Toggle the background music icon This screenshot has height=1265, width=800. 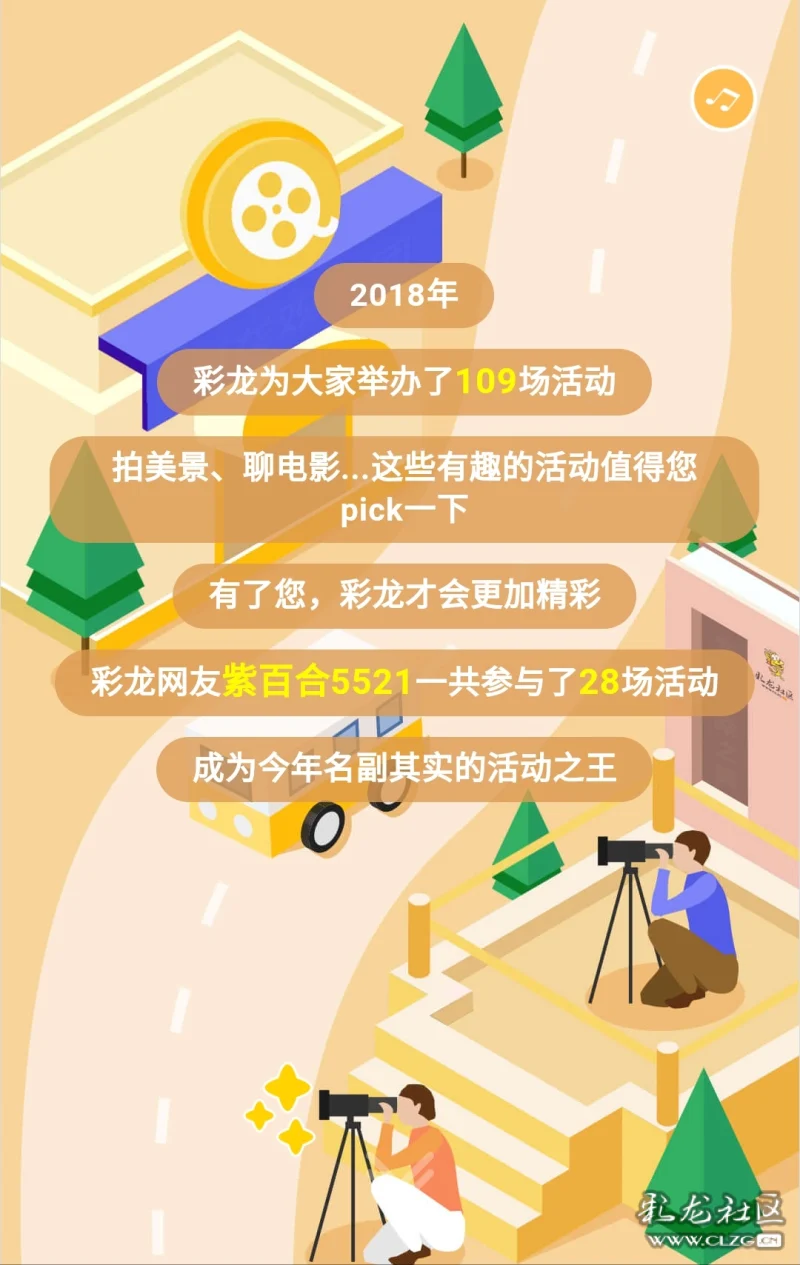(722, 98)
